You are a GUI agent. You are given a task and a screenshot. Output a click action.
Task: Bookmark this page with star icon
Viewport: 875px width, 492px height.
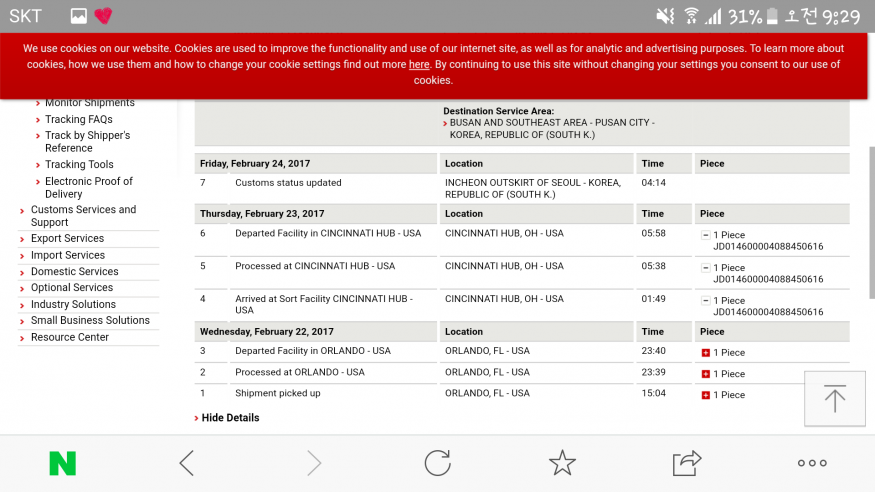562,463
